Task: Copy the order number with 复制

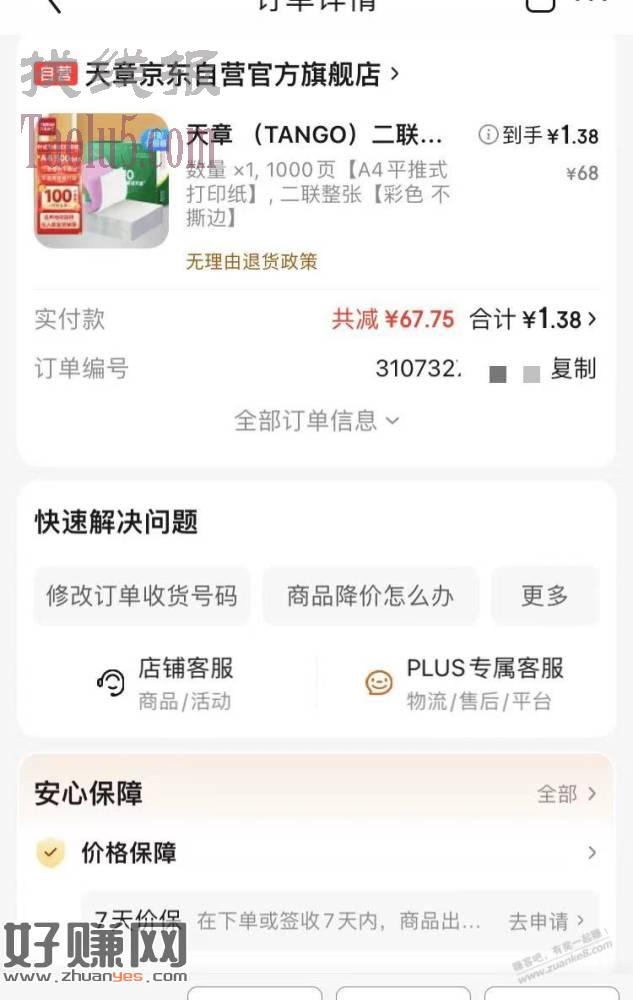Action: coord(573,369)
